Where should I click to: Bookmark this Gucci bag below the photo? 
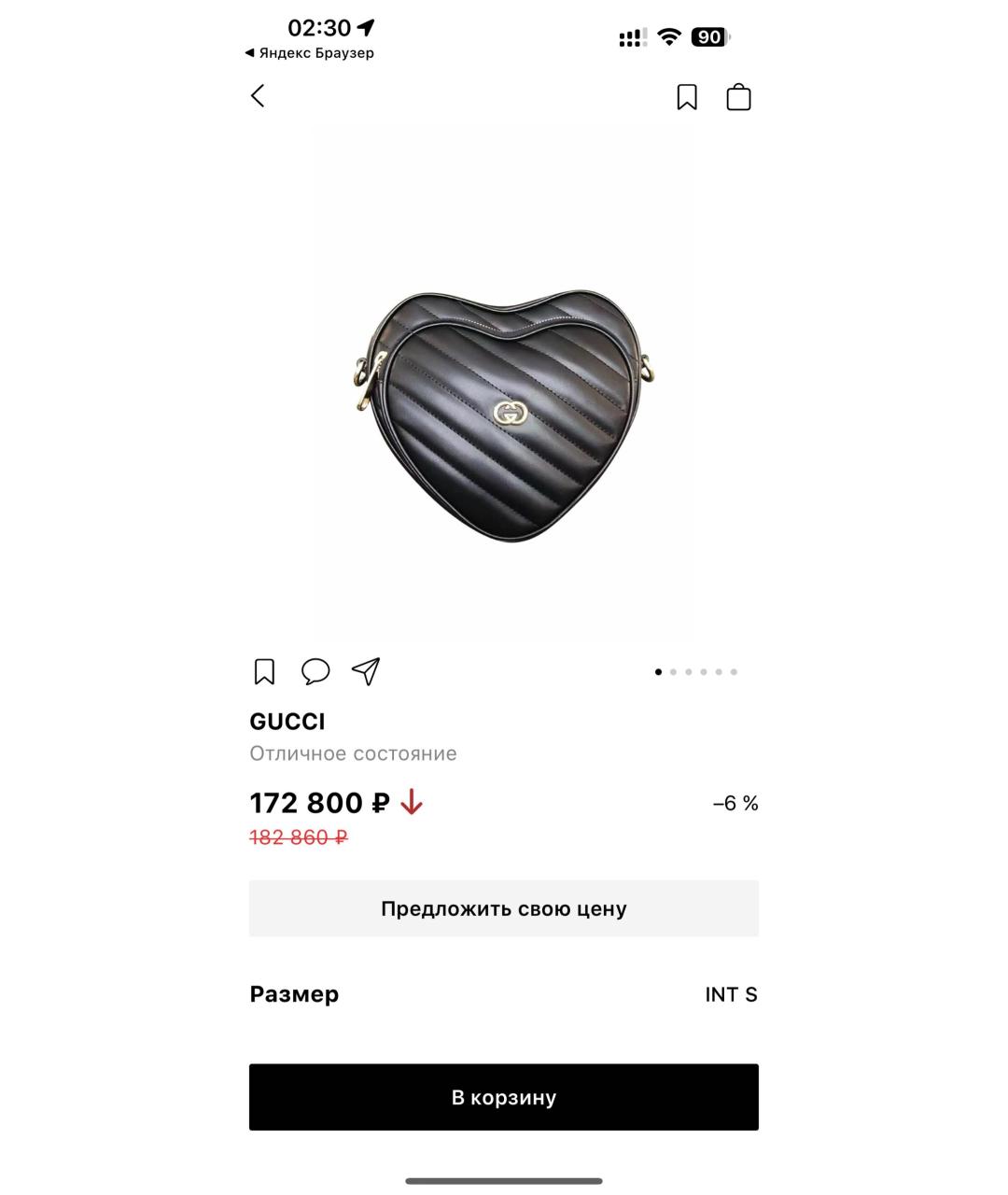[264, 671]
